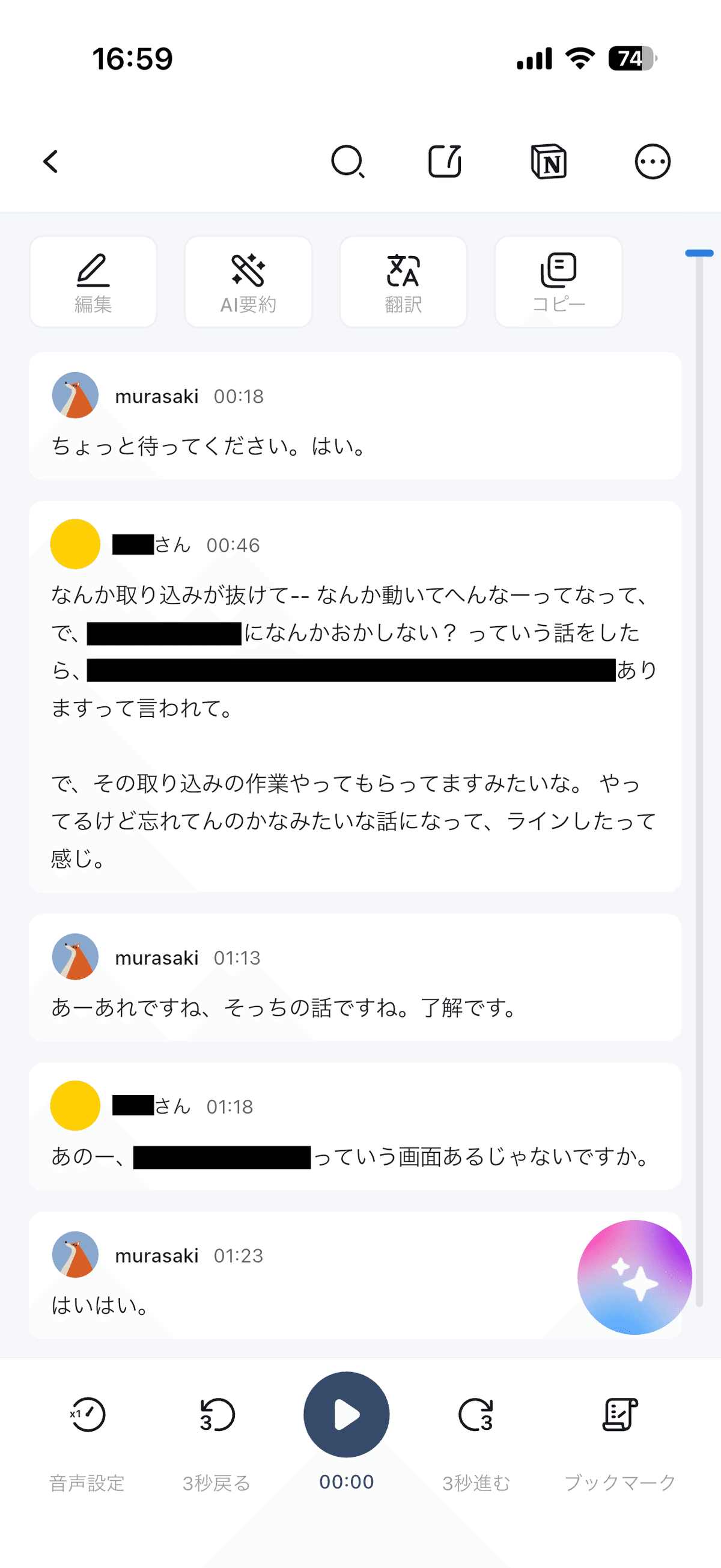Open the 翻訳 translate tool

(x=403, y=281)
